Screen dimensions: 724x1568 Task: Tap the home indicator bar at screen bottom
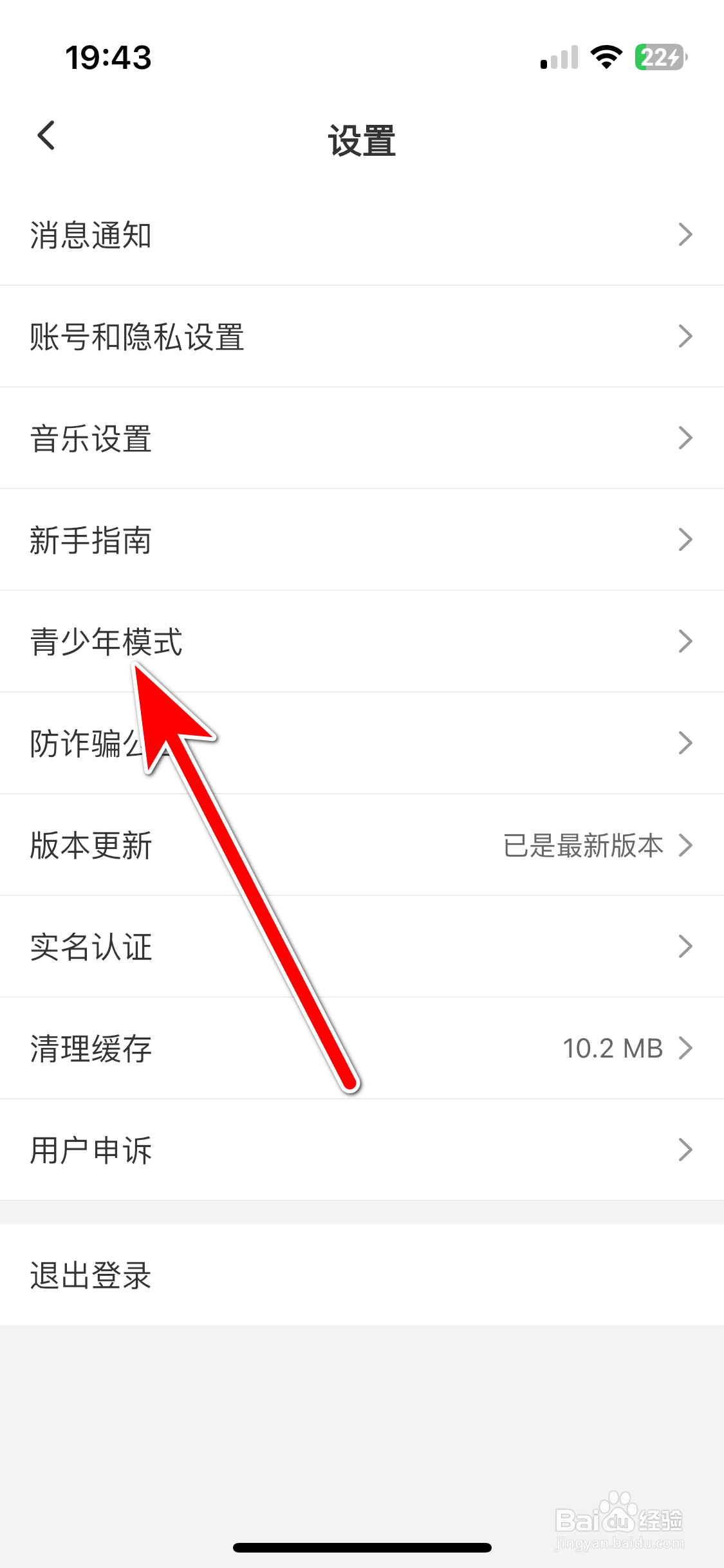pyautogui.click(x=362, y=1547)
